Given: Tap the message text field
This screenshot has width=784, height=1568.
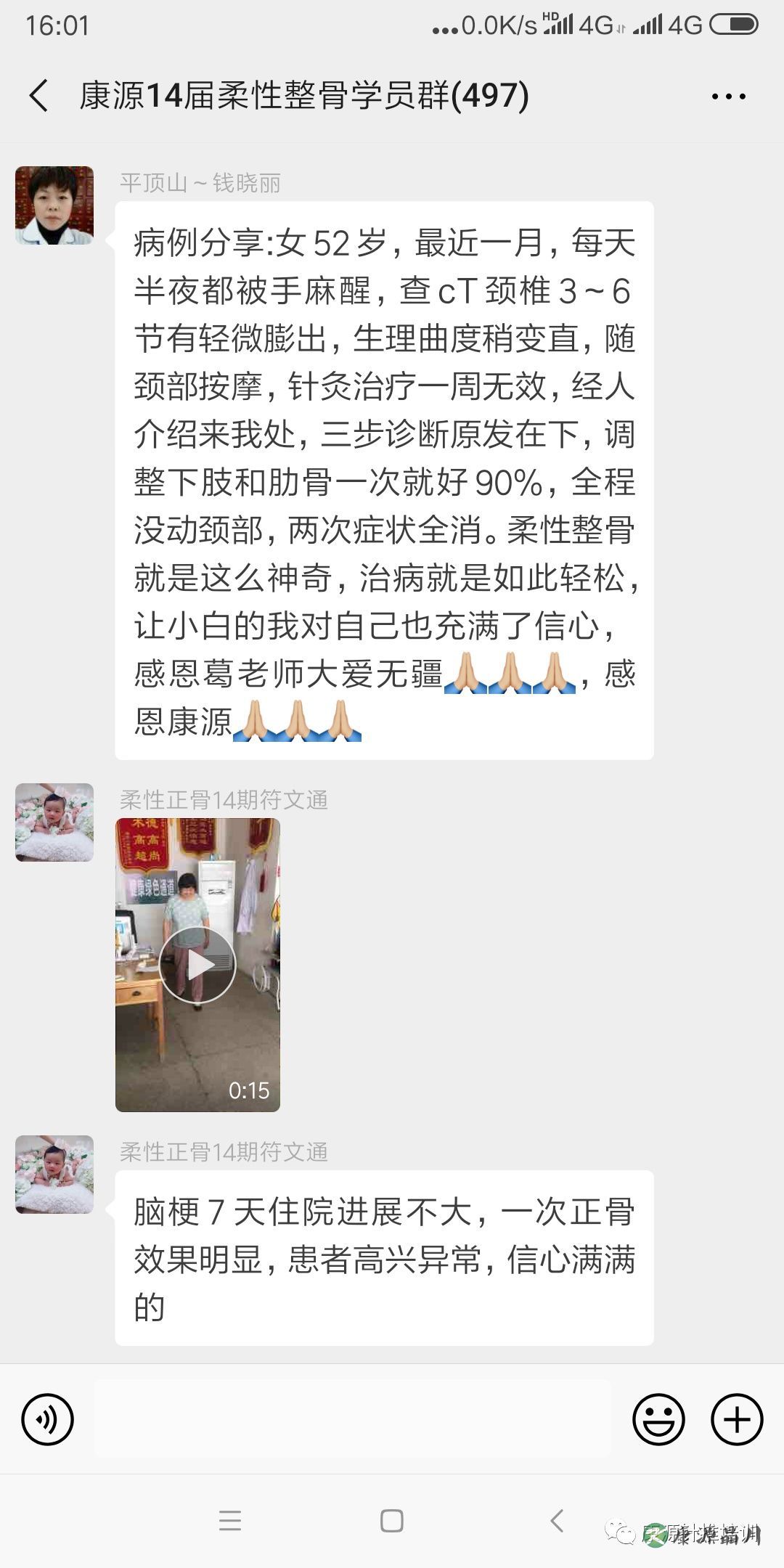Looking at the screenshot, I should point(353,1419).
